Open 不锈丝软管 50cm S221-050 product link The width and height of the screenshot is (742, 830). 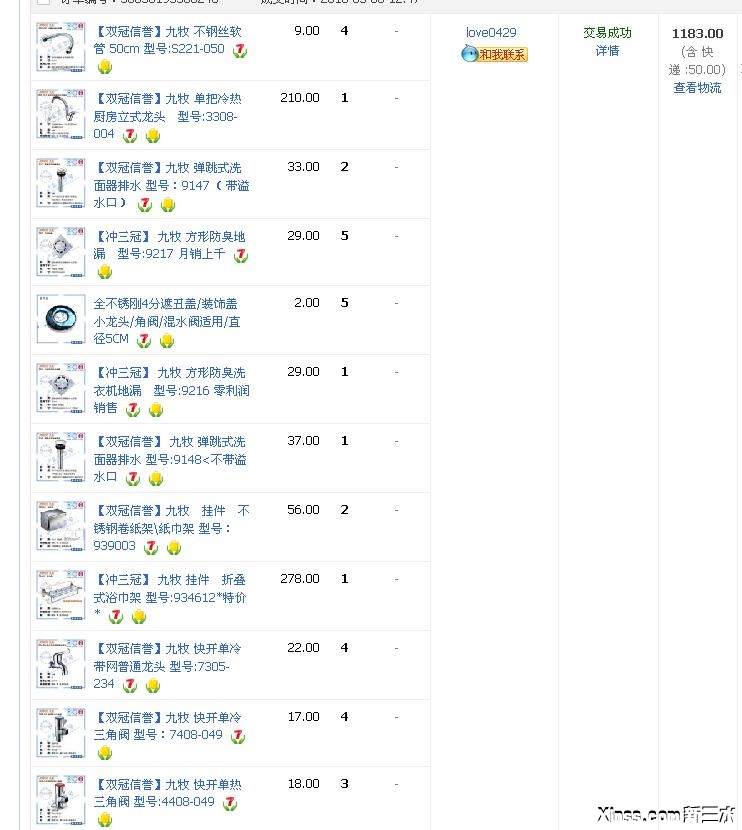coord(168,40)
